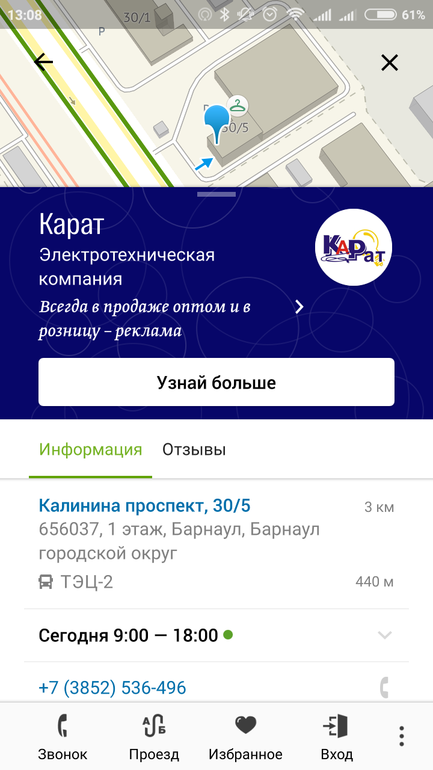Switch to the Отзывы tab

[194, 450]
